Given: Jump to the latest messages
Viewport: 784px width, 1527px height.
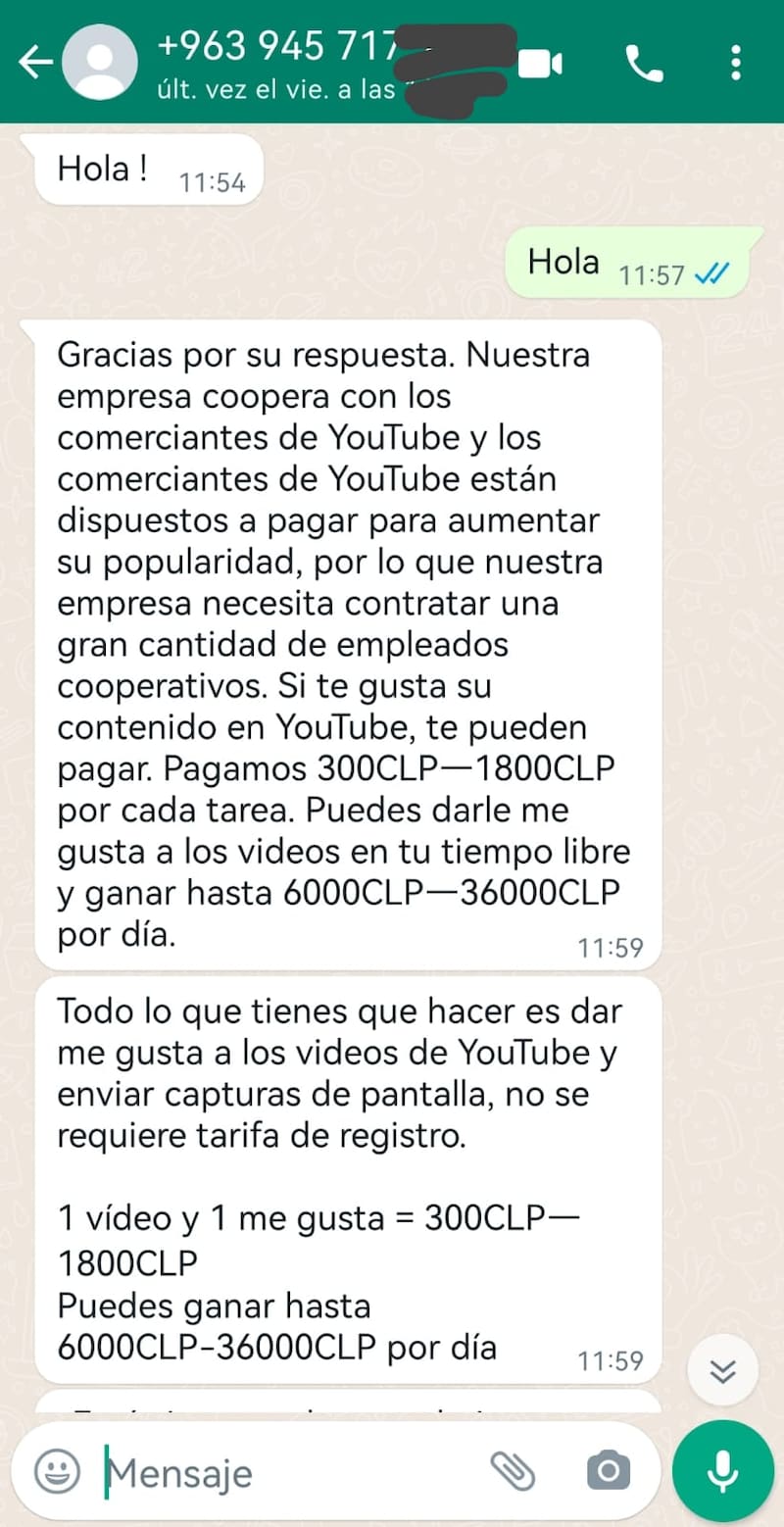Looking at the screenshot, I should [x=722, y=1371].
